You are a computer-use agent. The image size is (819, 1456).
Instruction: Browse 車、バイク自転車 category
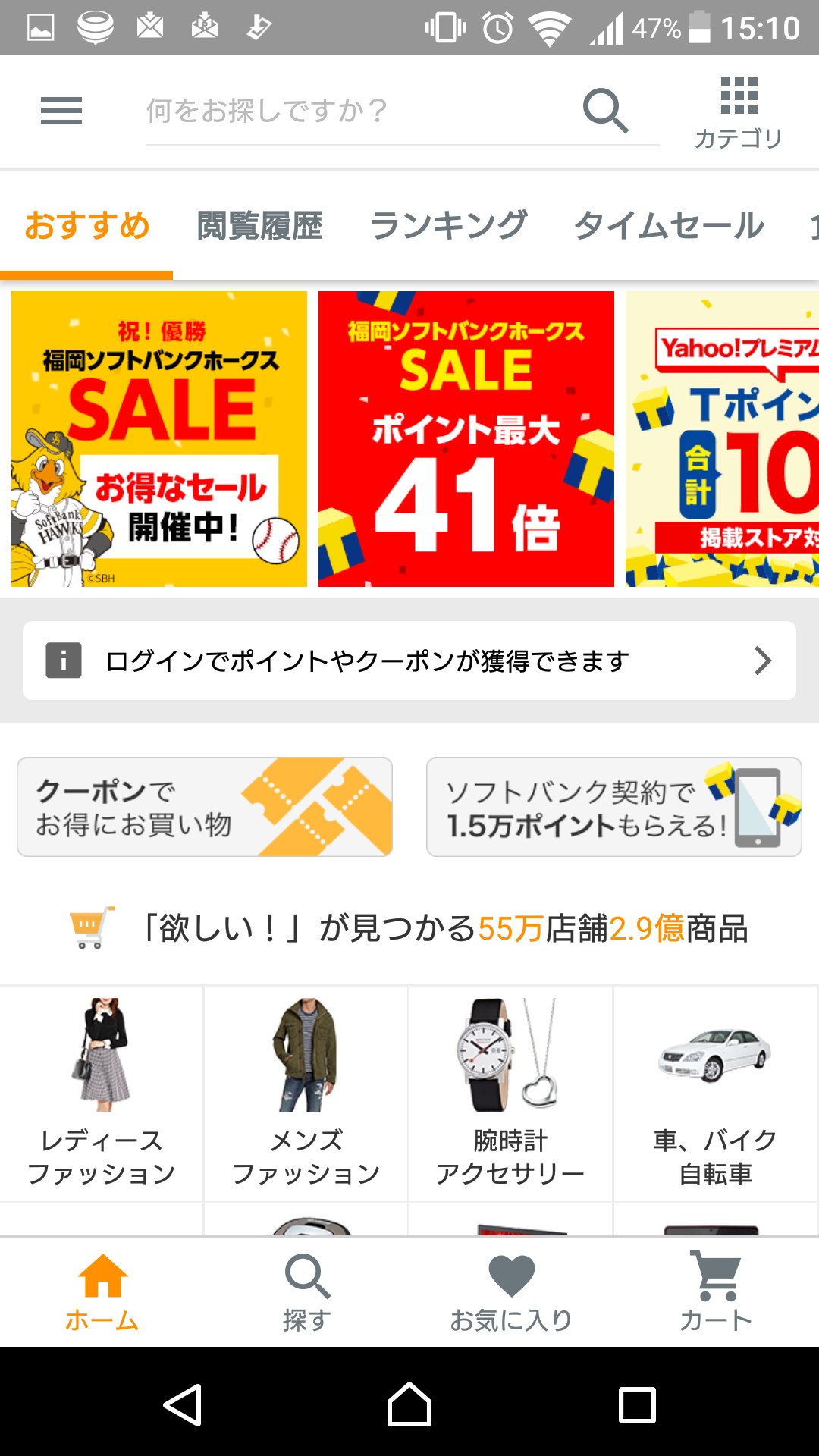point(715,1094)
